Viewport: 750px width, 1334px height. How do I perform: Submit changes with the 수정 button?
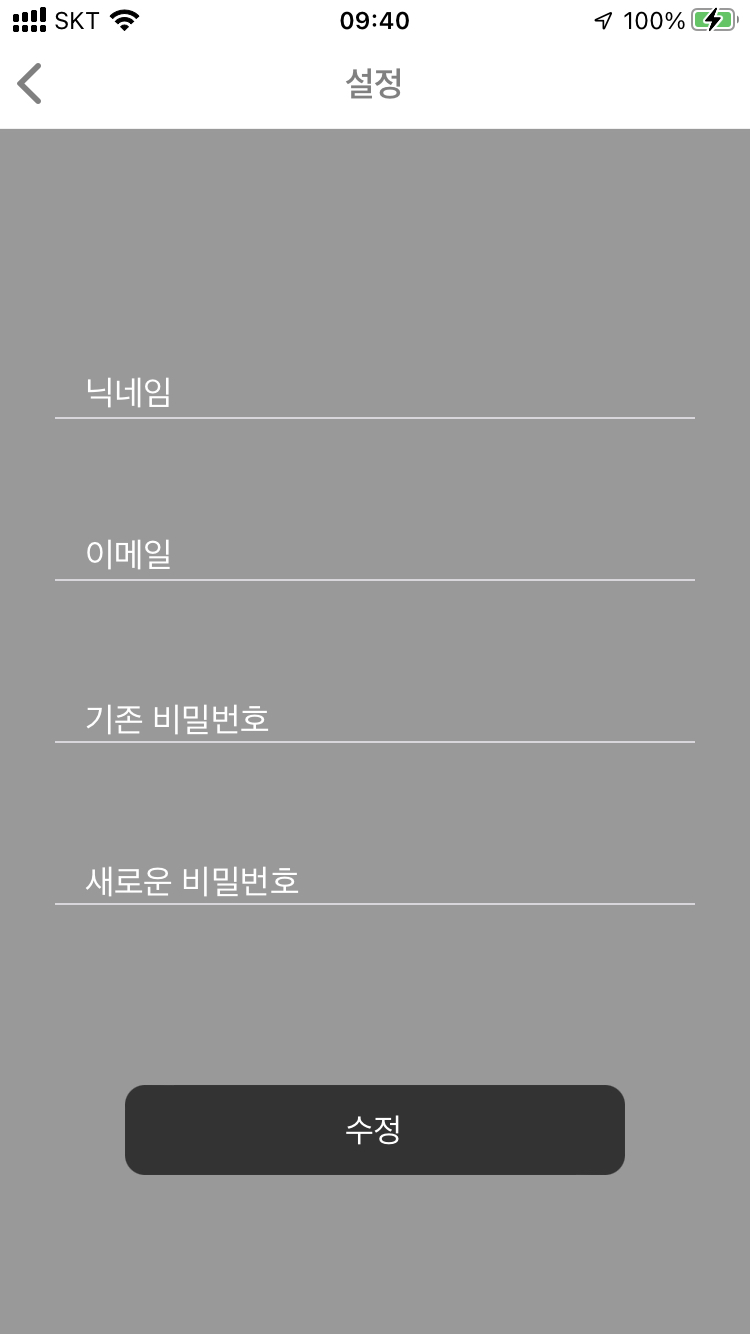pyautogui.click(x=374, y=1129)
